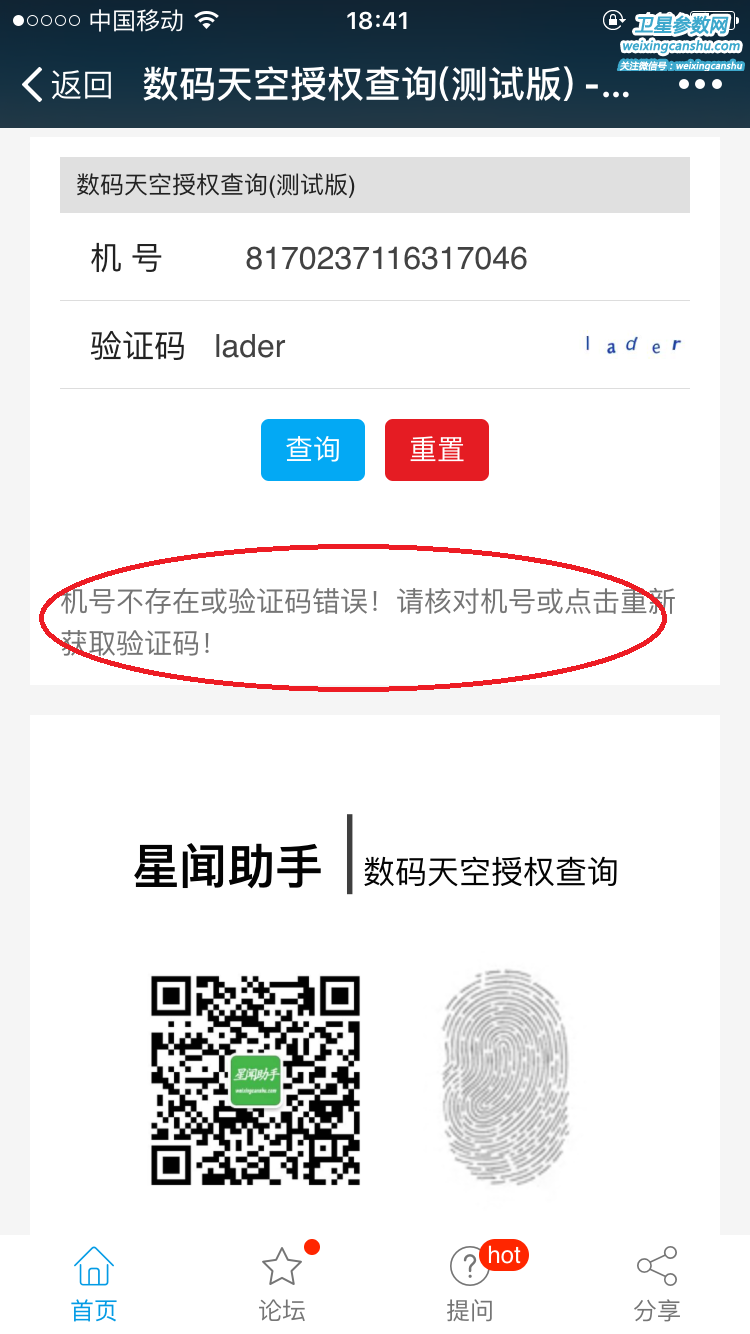Reset the form with 重置
Viewport: 750px width, 1334px height.
(x=437, y=450)
